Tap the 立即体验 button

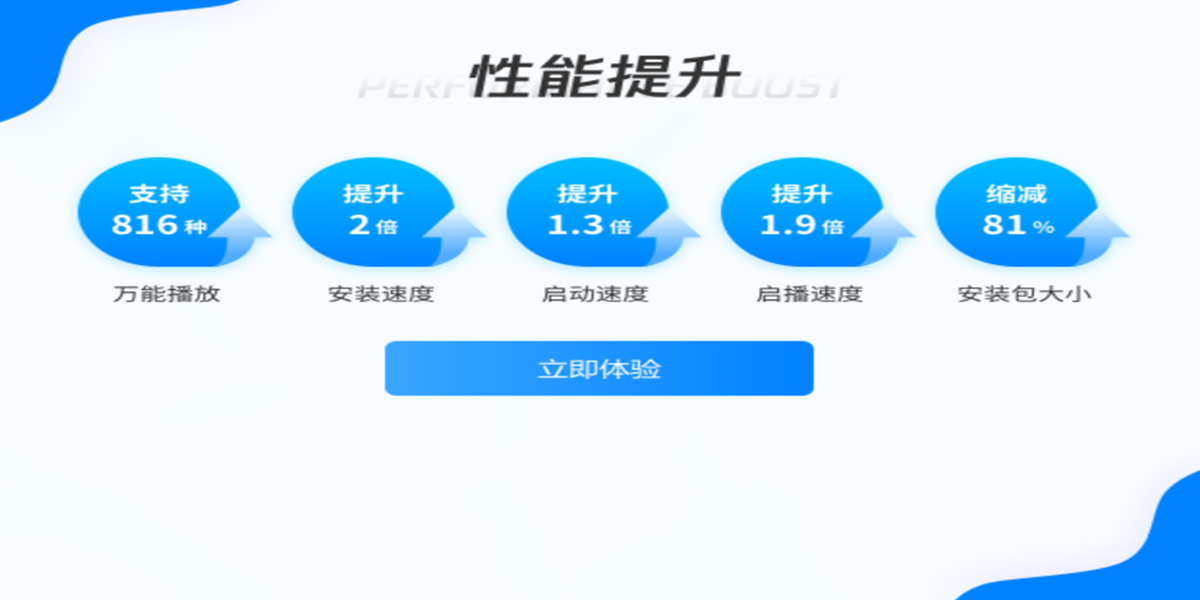tap(599, 368)
